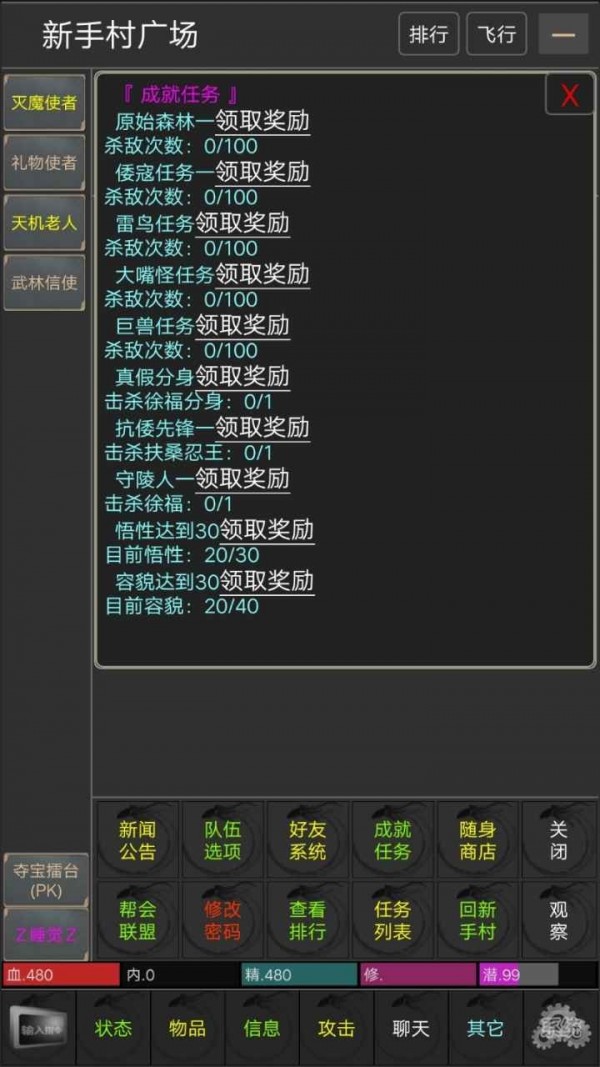This screenshot has width=600, height=1067.
Task: Switch to the 状态 tab
Action: 113,1028
